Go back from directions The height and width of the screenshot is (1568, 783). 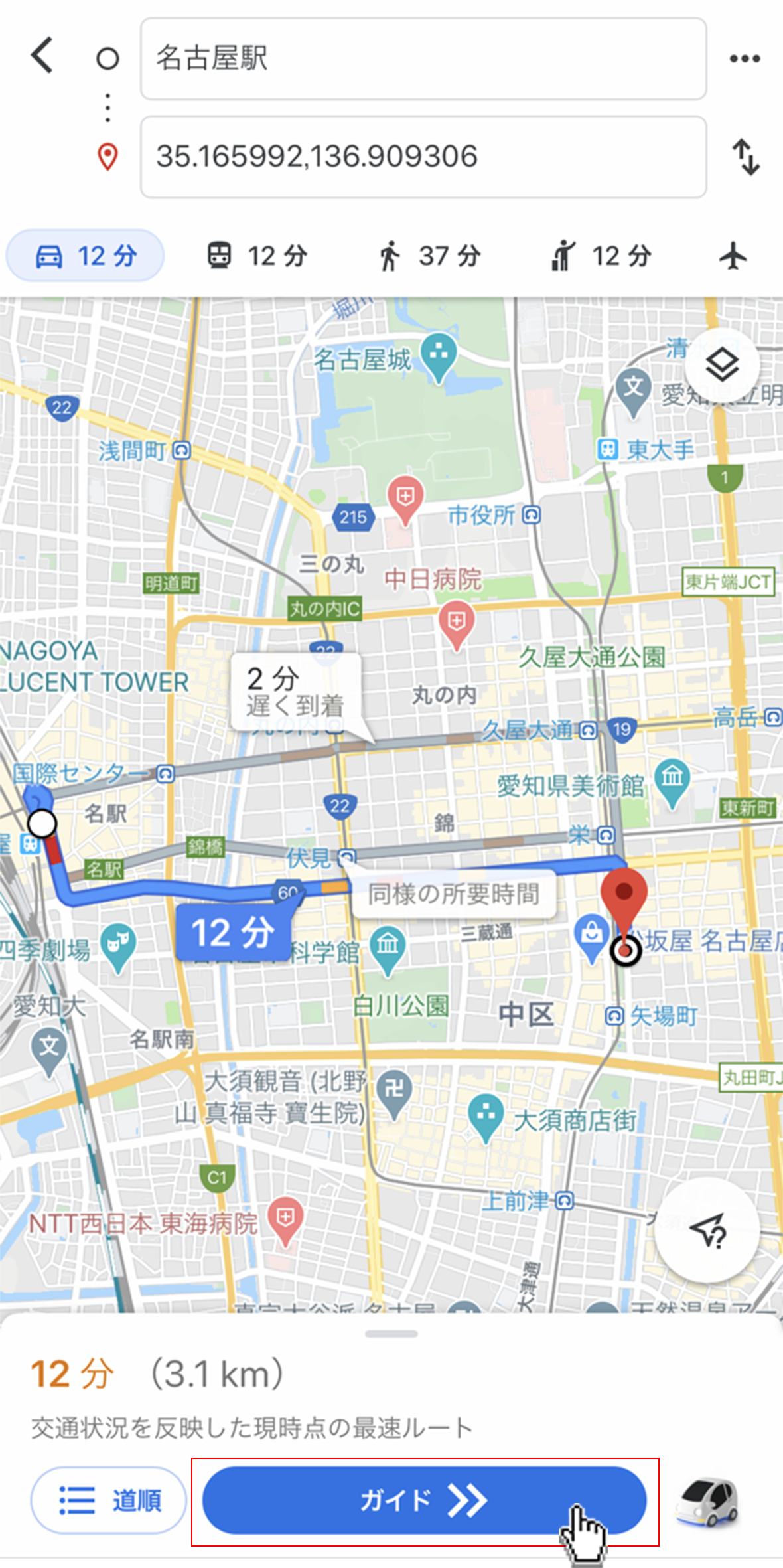click(42, 56)
